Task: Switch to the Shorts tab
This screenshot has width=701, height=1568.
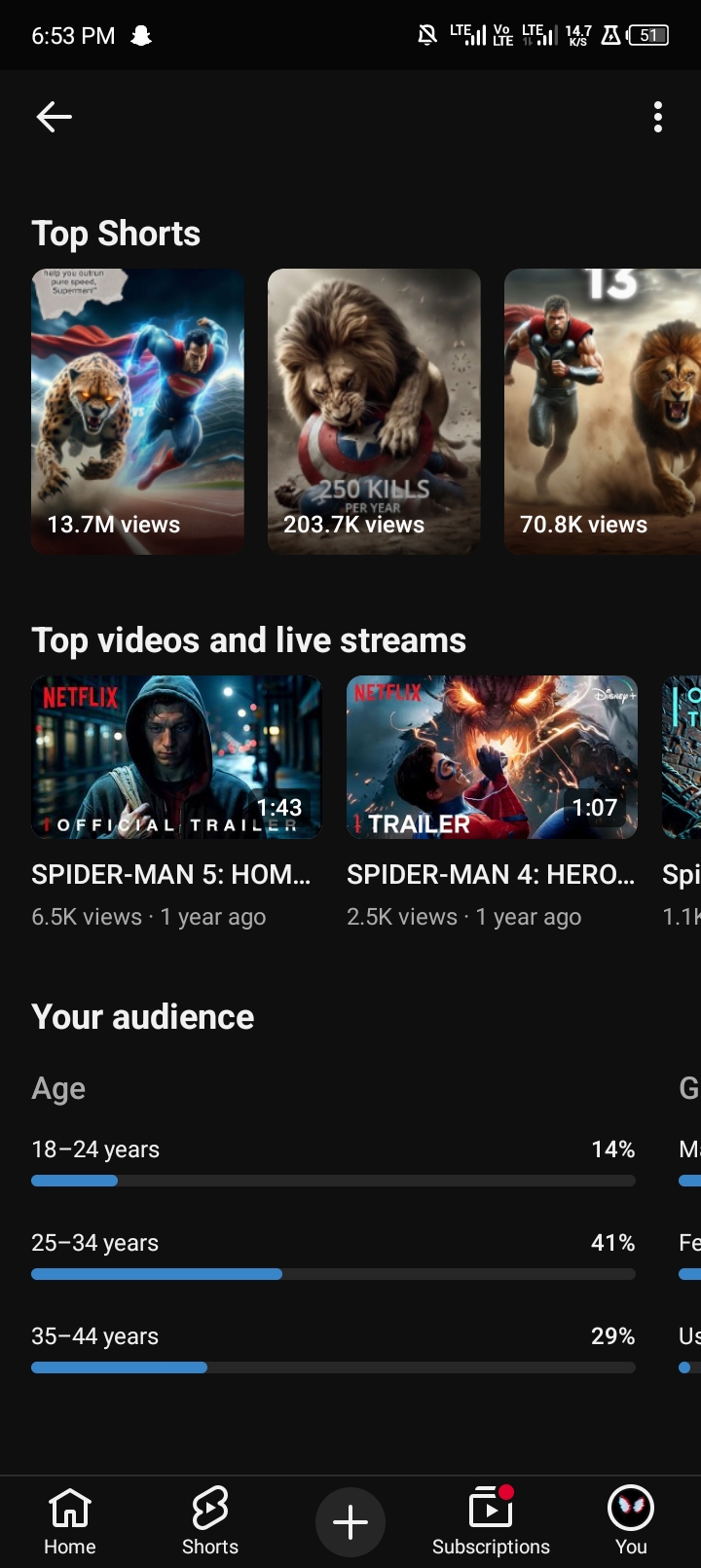Action: [210, 1521]
